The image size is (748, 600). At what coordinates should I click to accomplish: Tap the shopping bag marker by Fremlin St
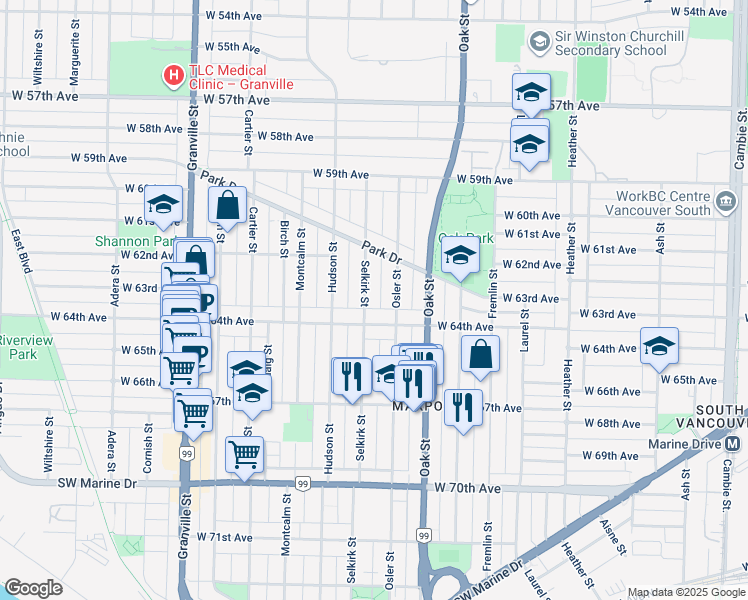[481, 354]
